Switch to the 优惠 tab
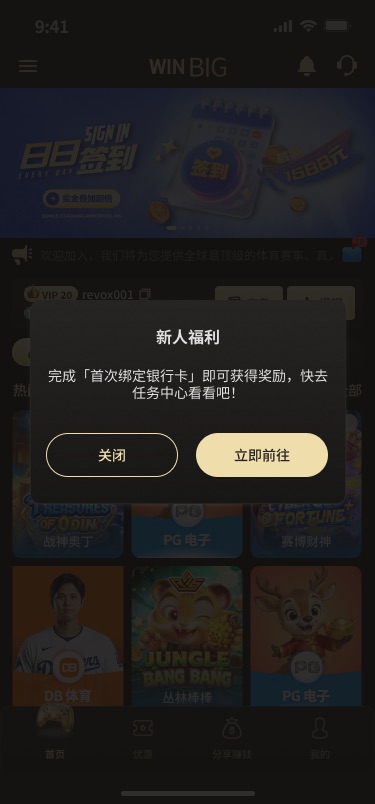This screenshot has width=375, height=804. pos(143,738)
